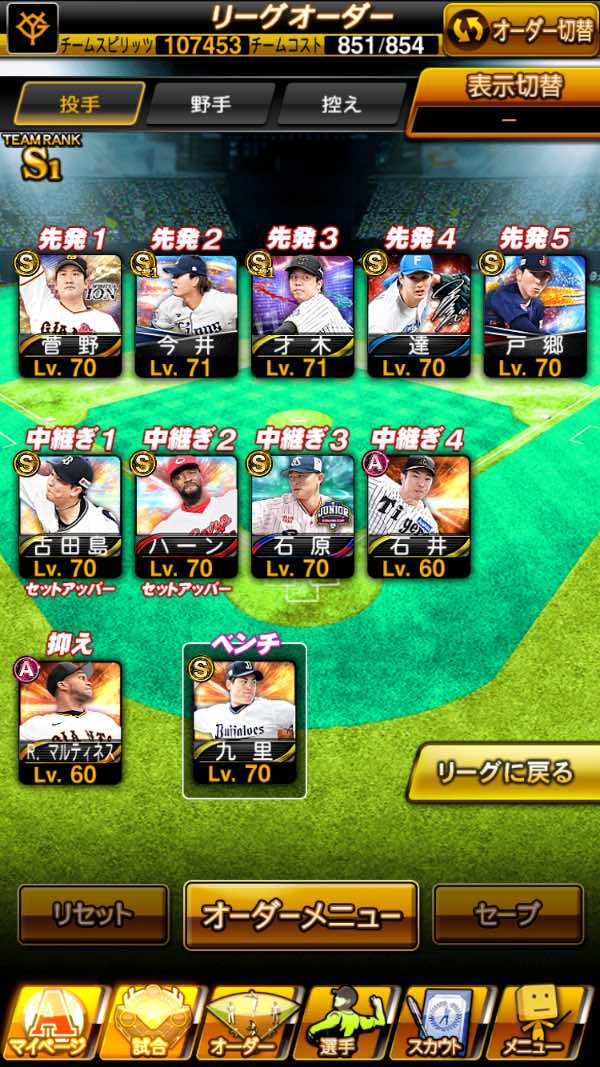Open the オーダーメニュー
600x1067 pixels.
point(301,914)
